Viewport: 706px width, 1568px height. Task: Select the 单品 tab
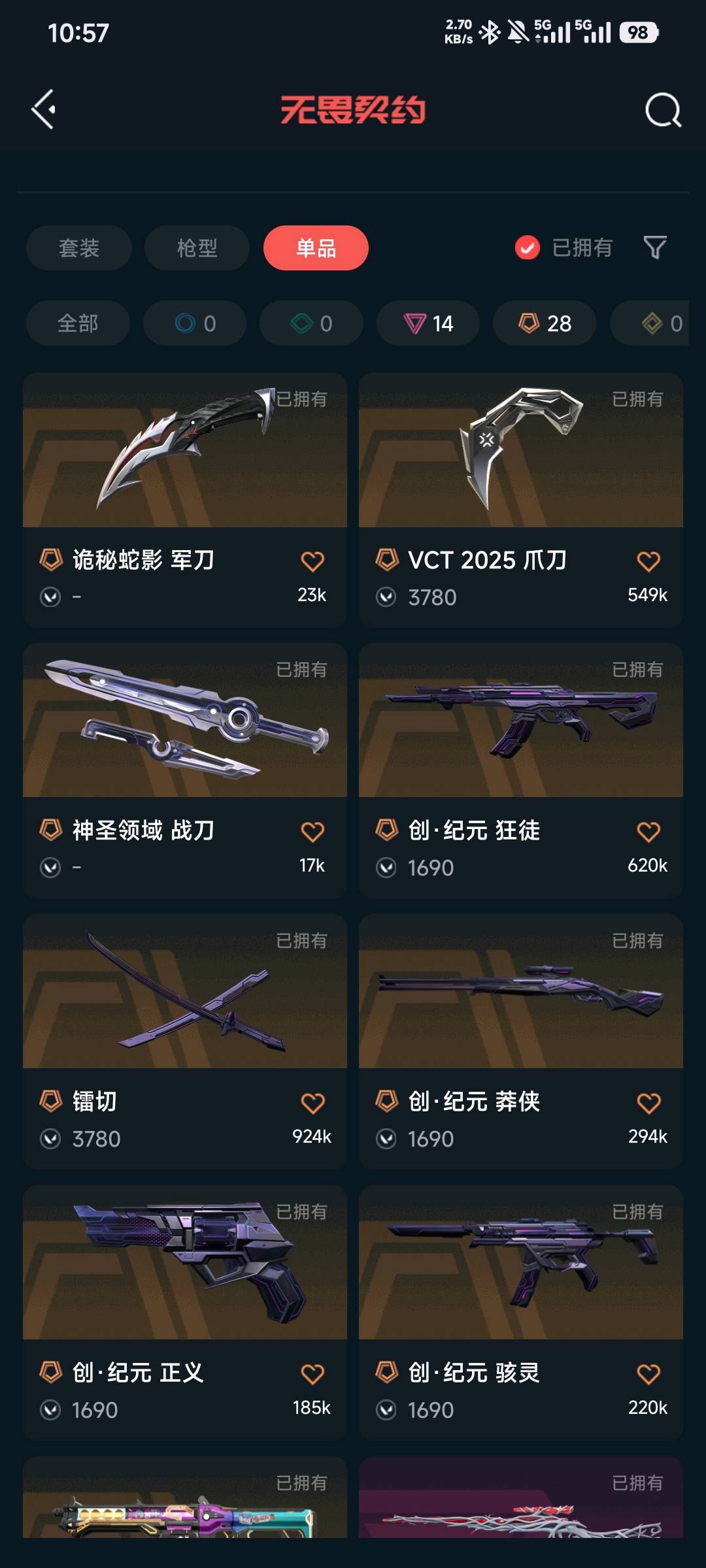pyautogui.click(x=316, y=248)
